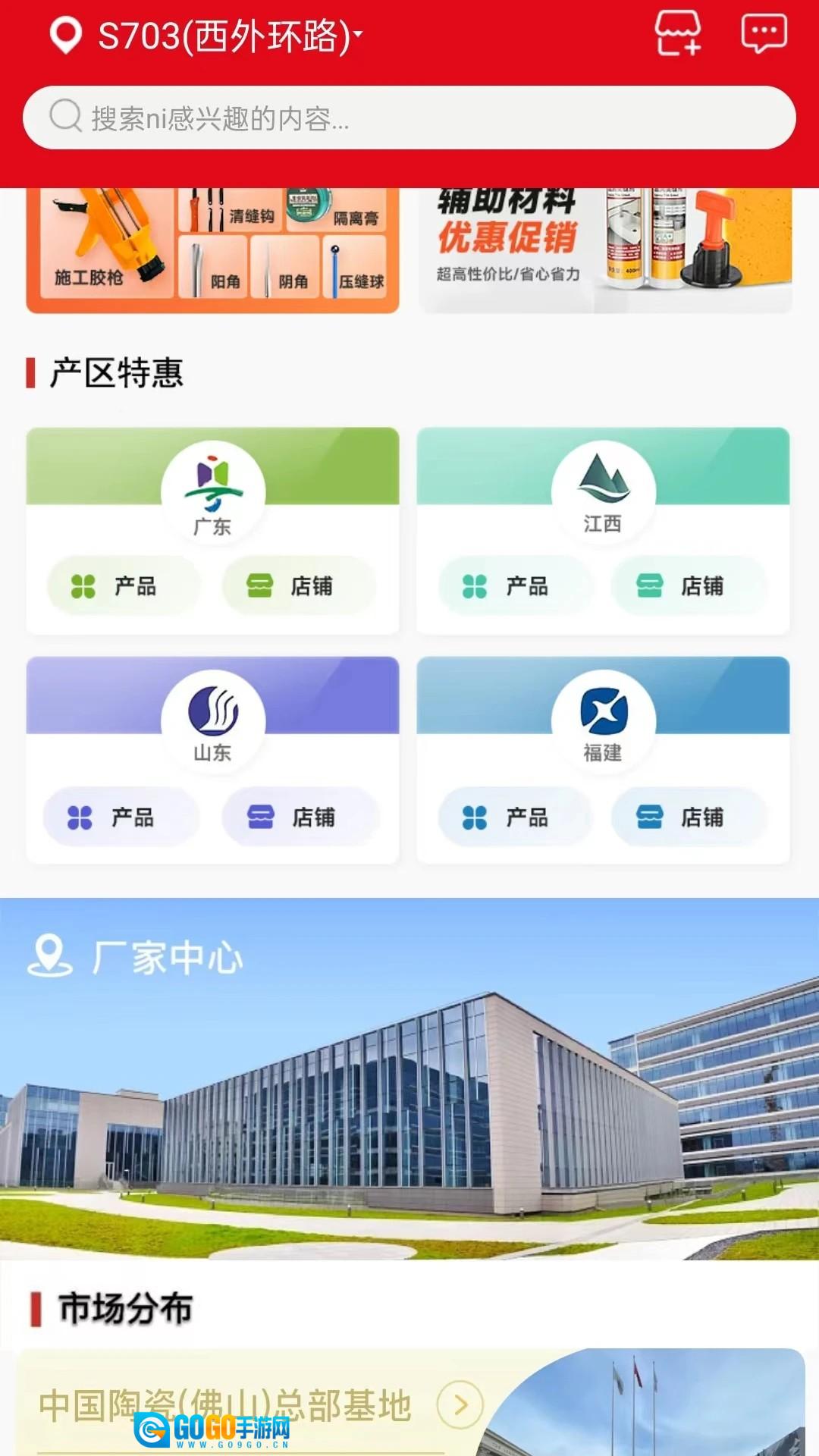Show 山东 产品
The height and width of the screenshot is (1456, 819).
pyautogui.click(x=121, y=817)
